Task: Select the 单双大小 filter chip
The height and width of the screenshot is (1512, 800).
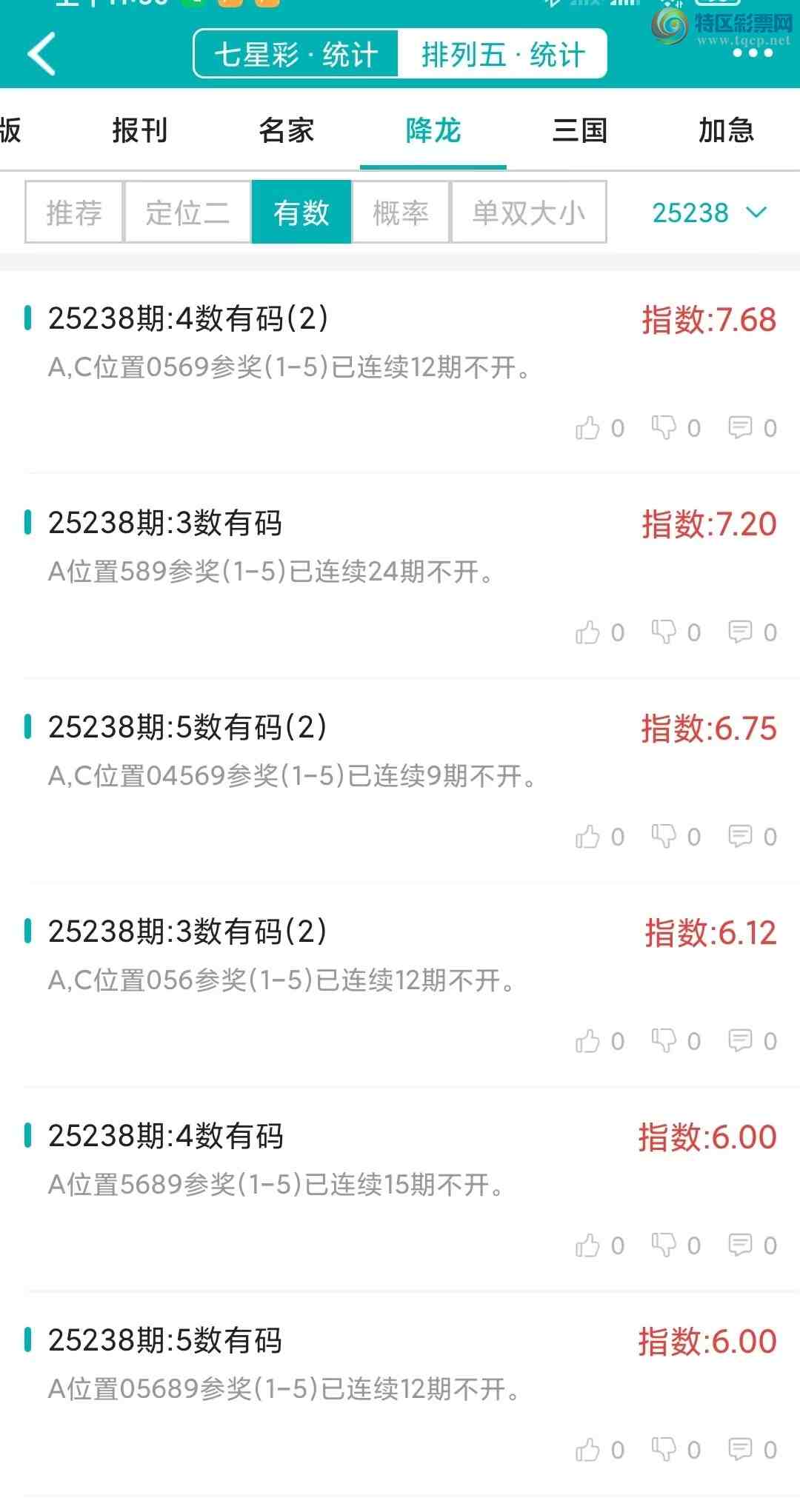Action: 527,213
